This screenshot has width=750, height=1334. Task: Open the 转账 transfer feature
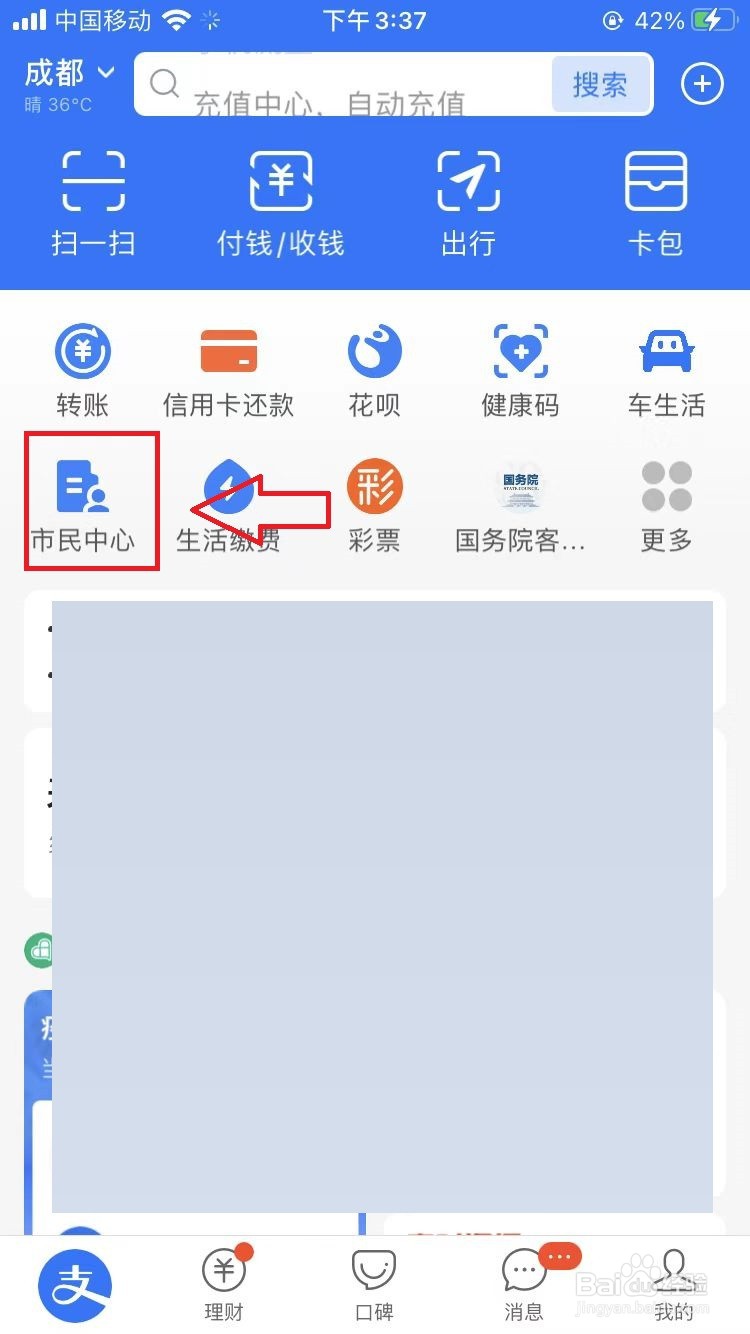point(82,367)
